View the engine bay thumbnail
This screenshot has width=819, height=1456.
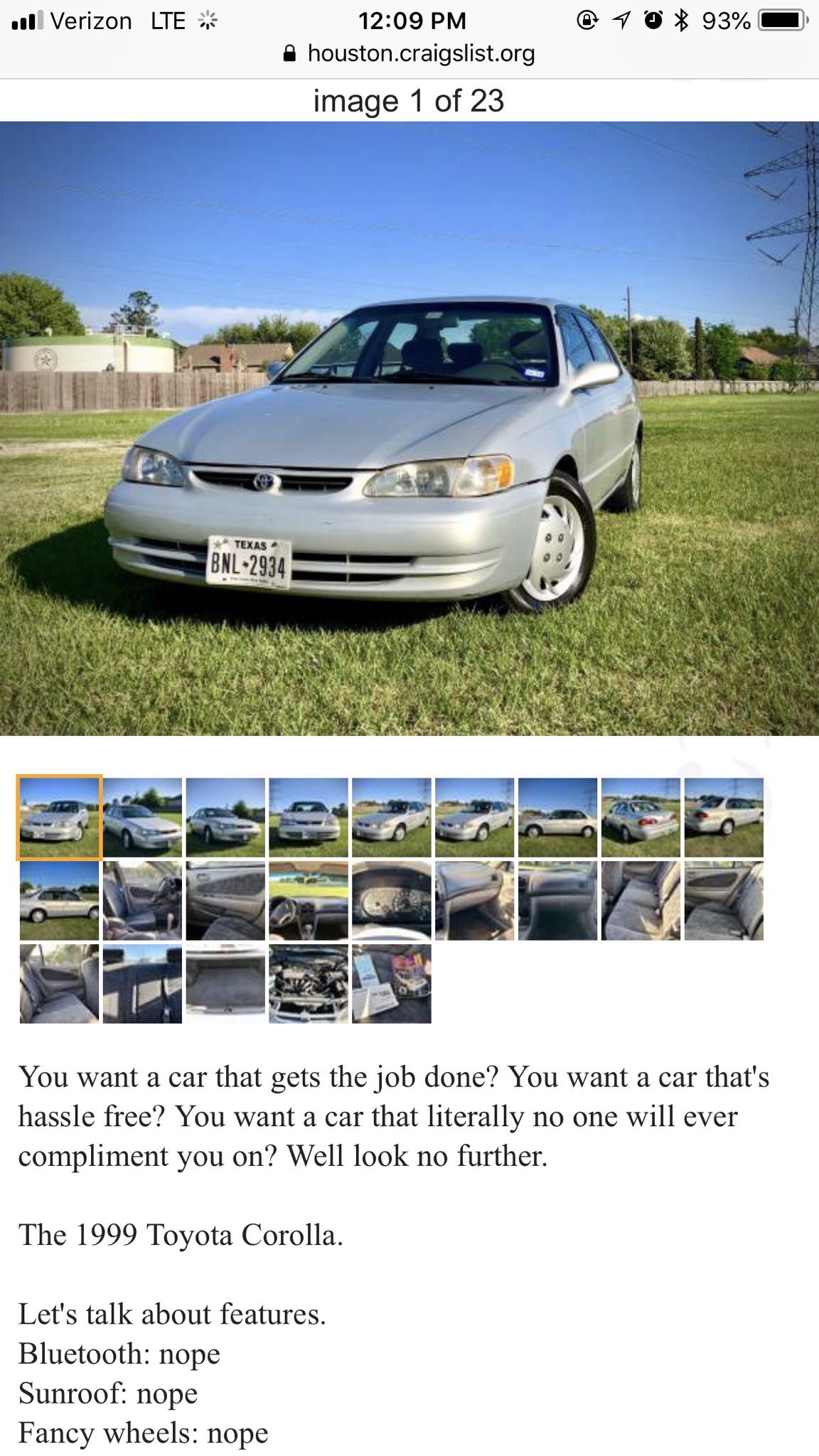point(309,984)
